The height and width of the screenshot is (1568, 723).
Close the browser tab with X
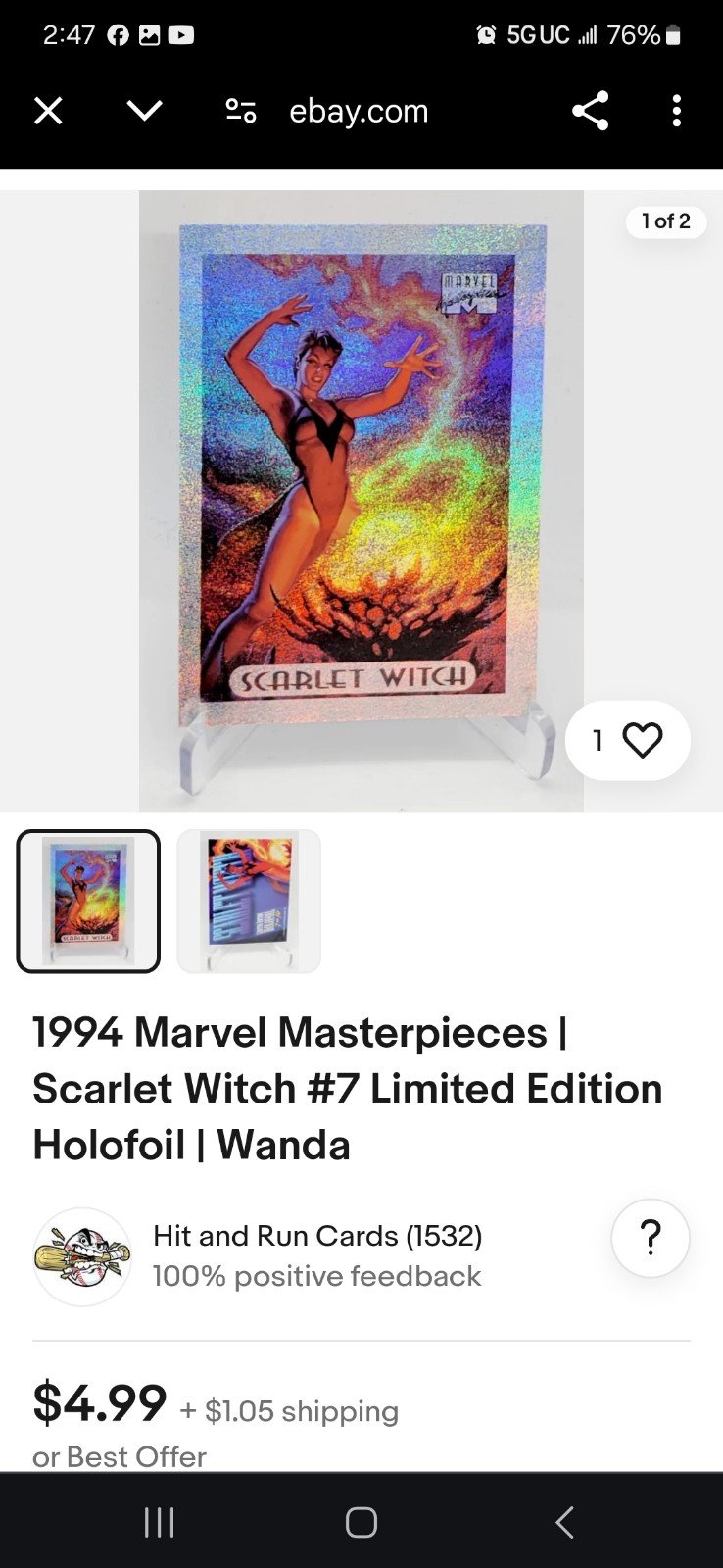pyautogui.click(x=48, y=111)
